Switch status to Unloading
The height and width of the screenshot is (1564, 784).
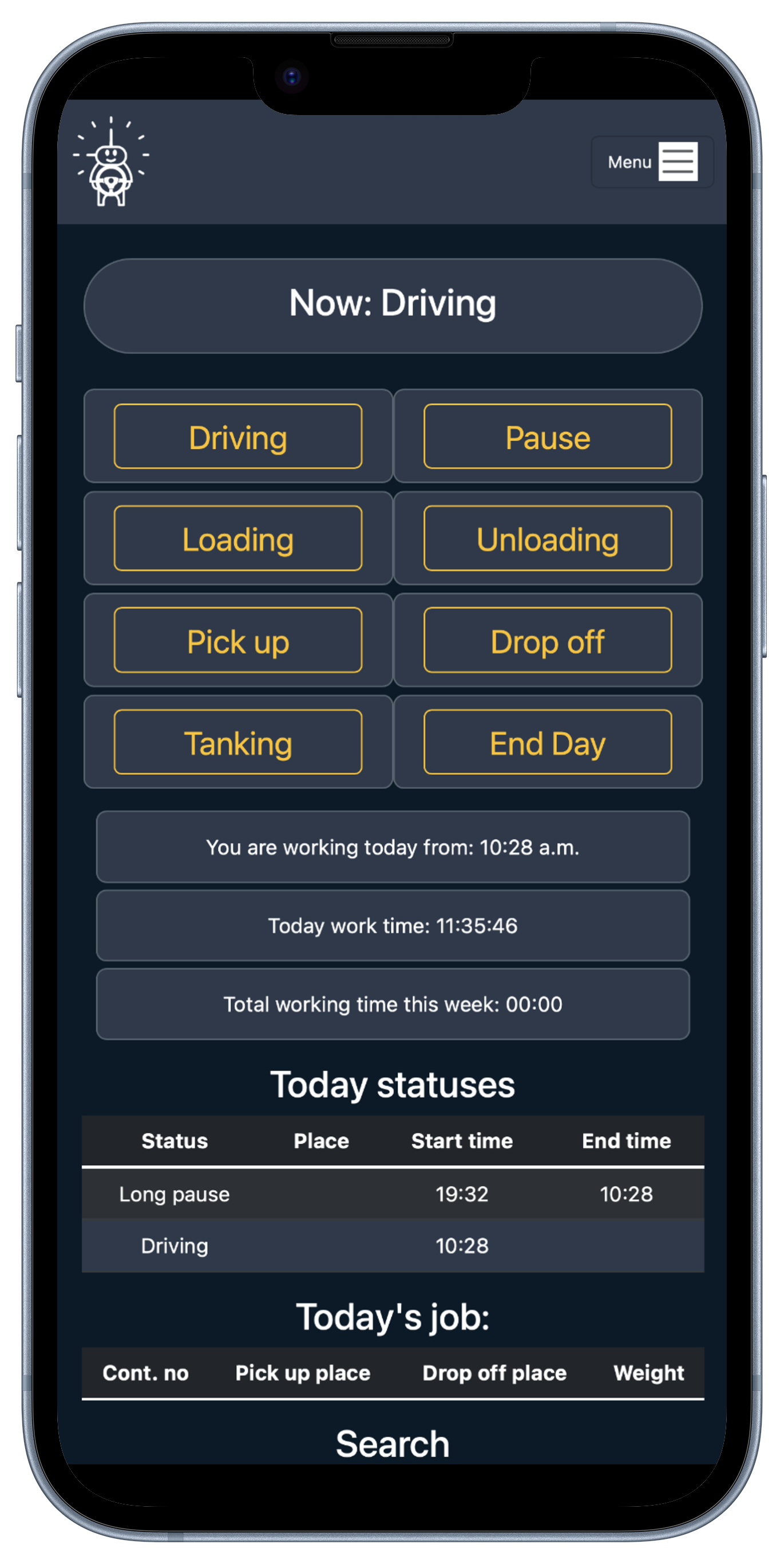pyautogui.click(x=547, y=539)
